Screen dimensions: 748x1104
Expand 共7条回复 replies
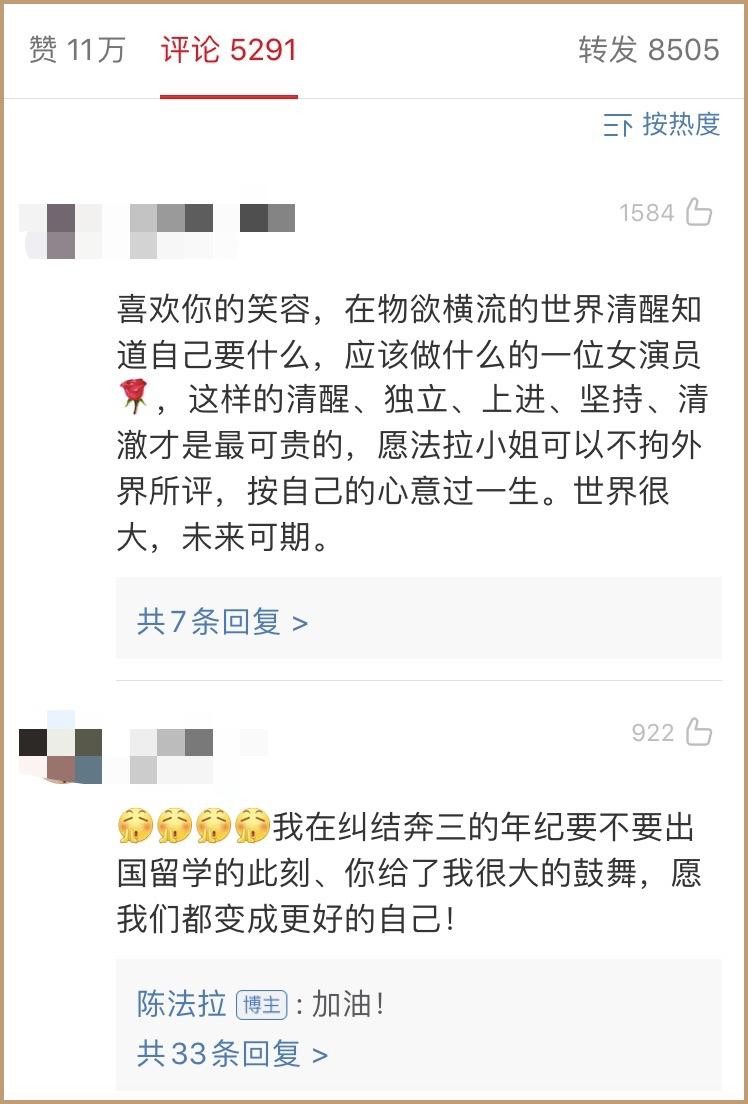222,622
